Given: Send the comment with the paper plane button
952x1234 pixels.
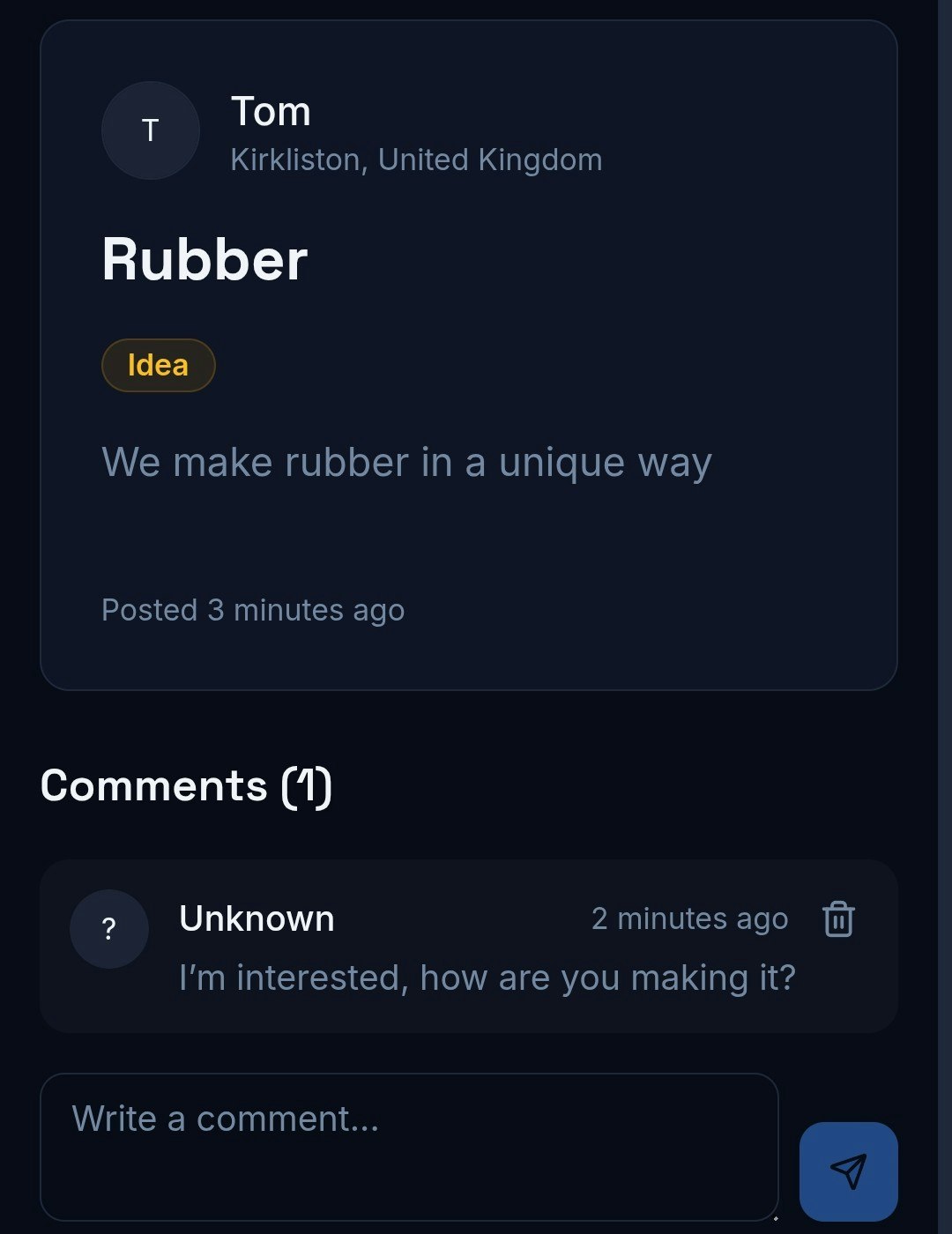Looking at the screenshot, I should point(848,1171).
